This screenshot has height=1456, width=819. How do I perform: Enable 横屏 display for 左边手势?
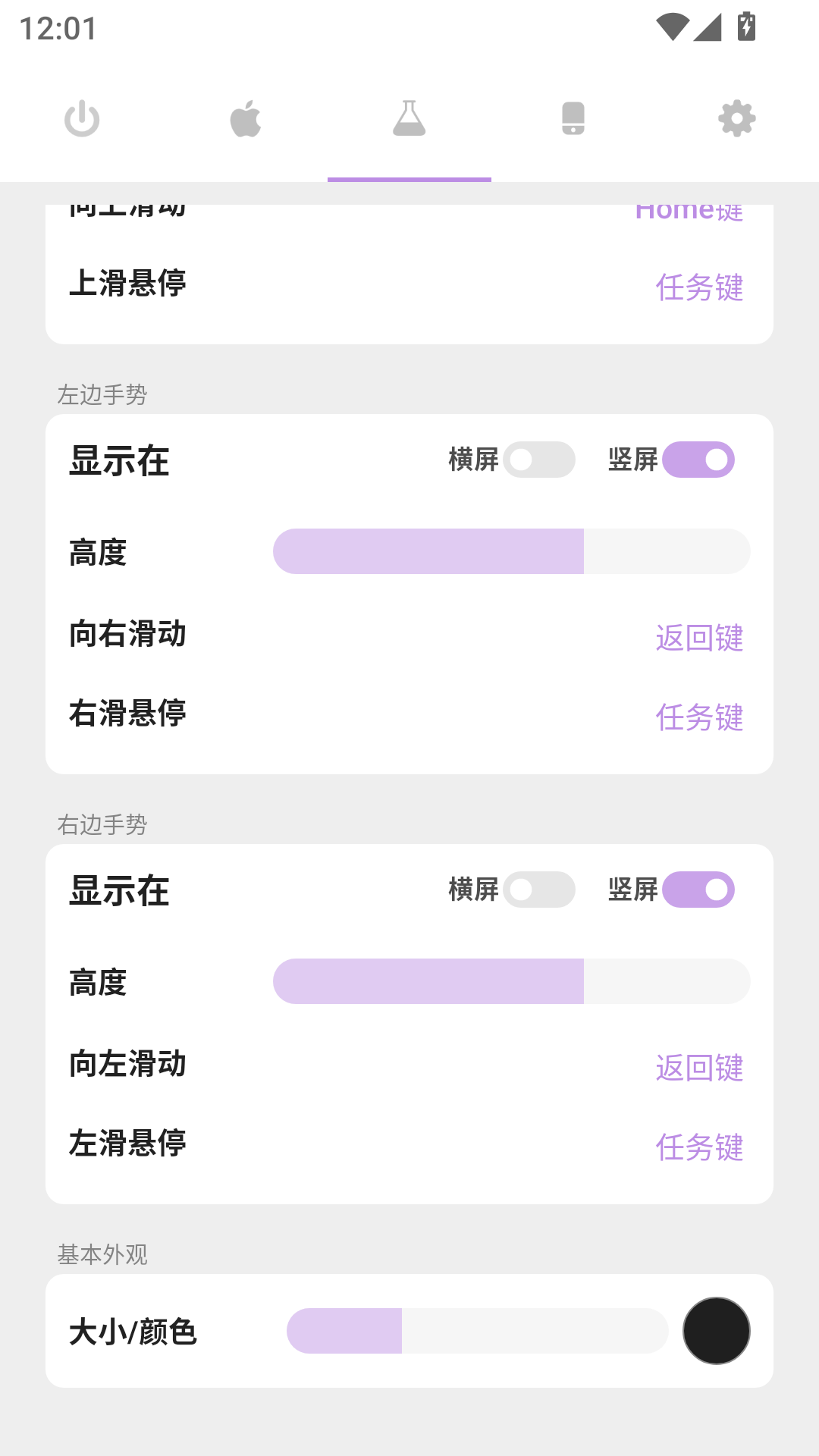point(539,460)
